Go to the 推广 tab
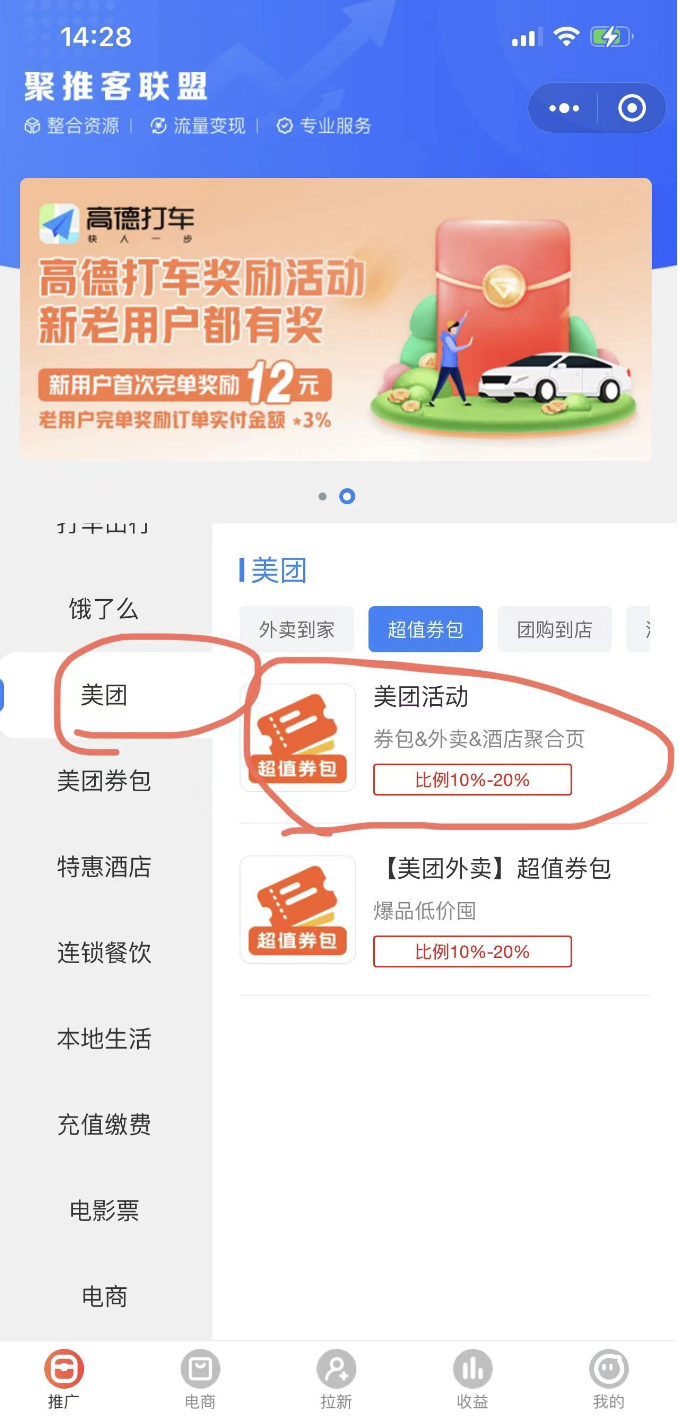Screen dimensions: 678x1426 [64, 1380]
